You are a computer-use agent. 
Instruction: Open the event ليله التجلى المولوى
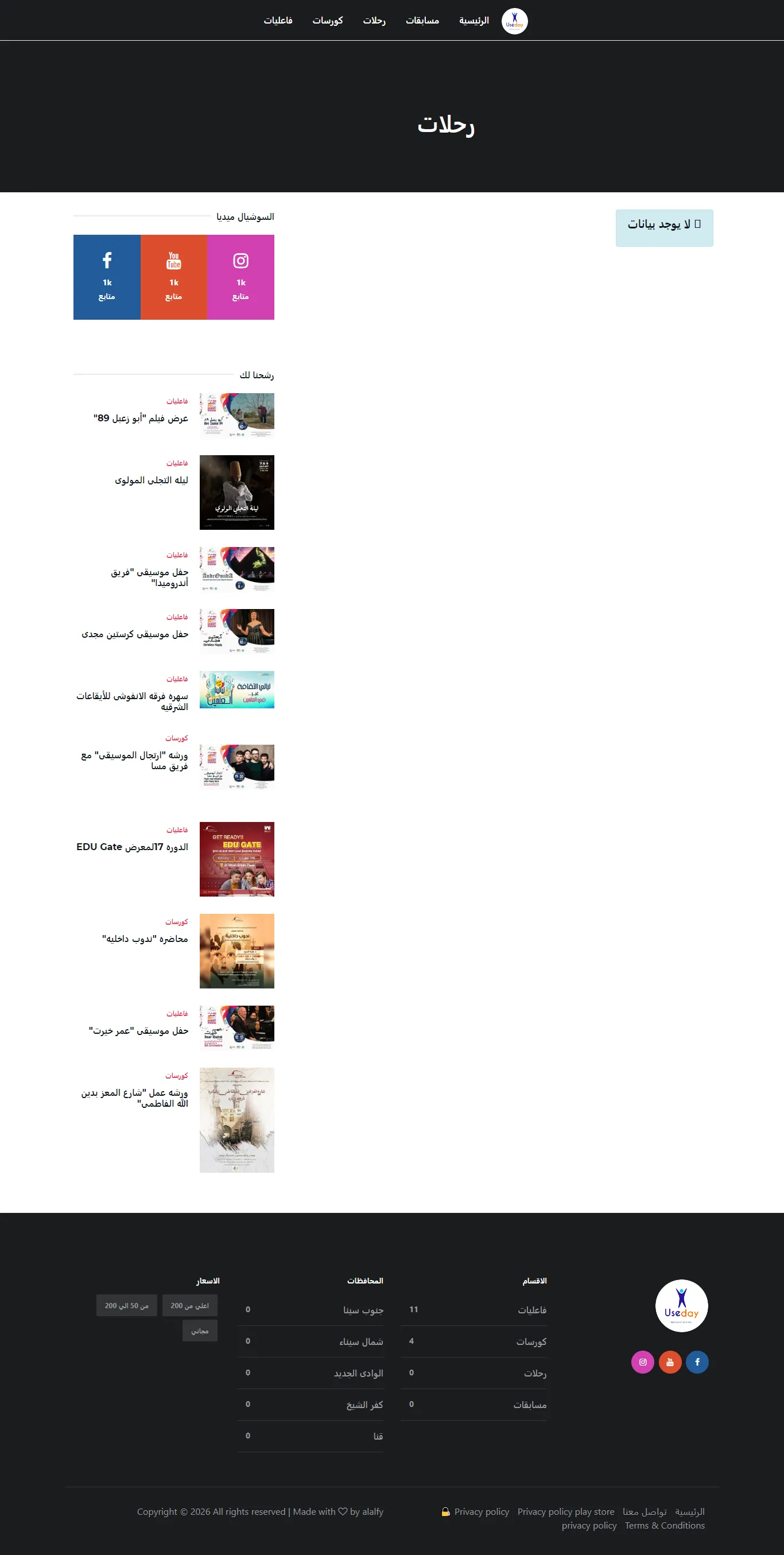pos(151,480)
